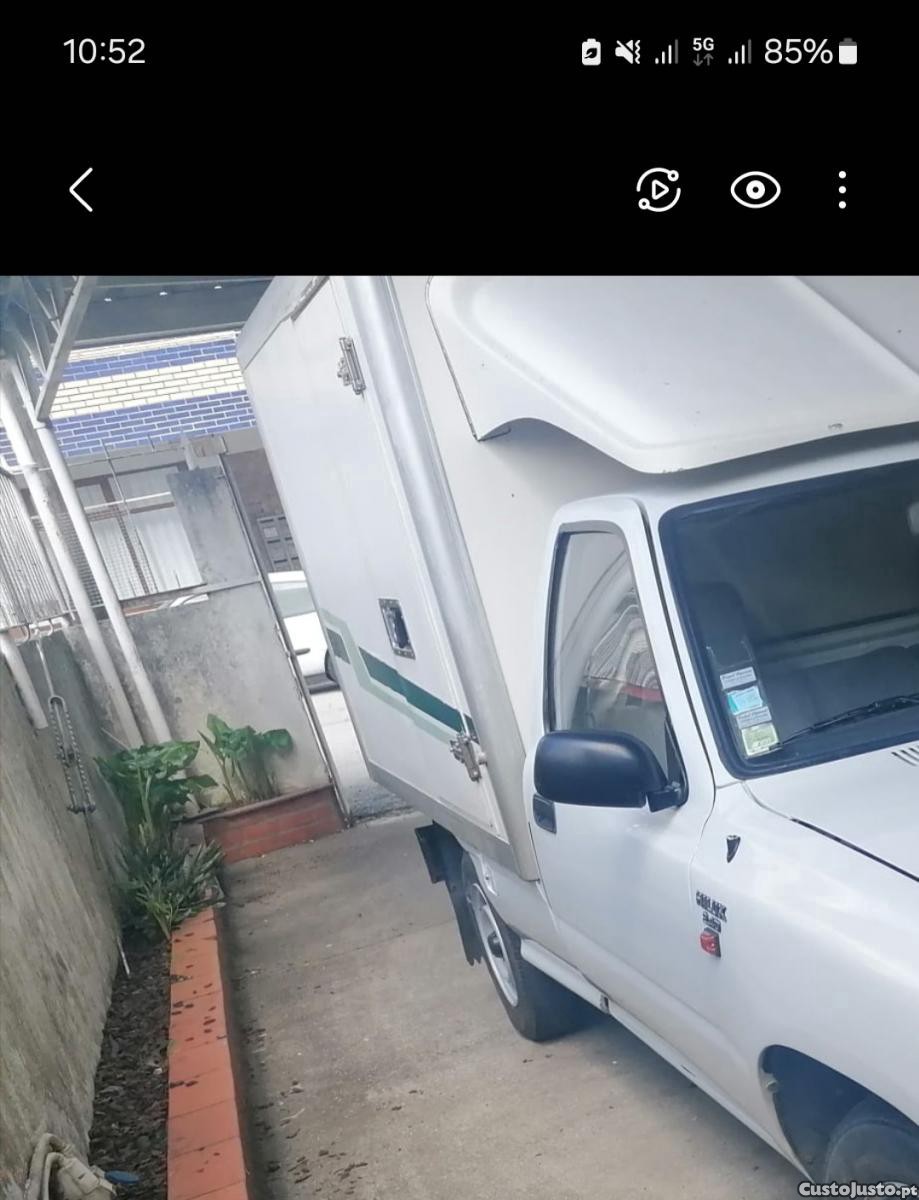Open the three-dot overflow menu

842,190
